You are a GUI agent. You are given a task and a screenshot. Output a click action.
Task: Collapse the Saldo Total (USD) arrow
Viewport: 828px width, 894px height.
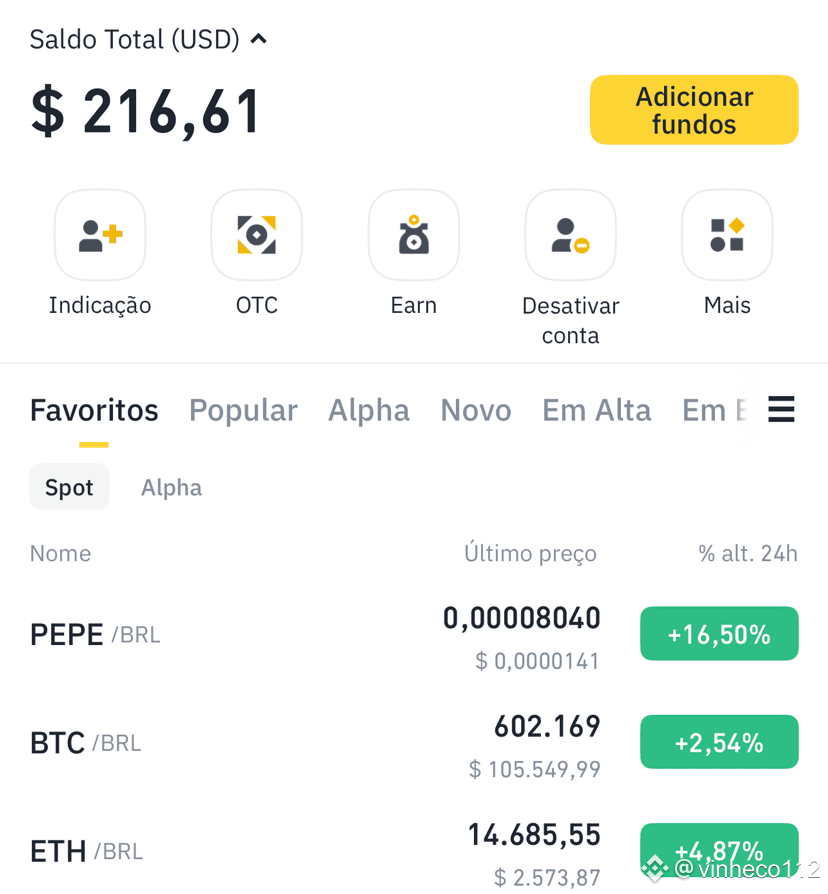[x=259, y=39]
